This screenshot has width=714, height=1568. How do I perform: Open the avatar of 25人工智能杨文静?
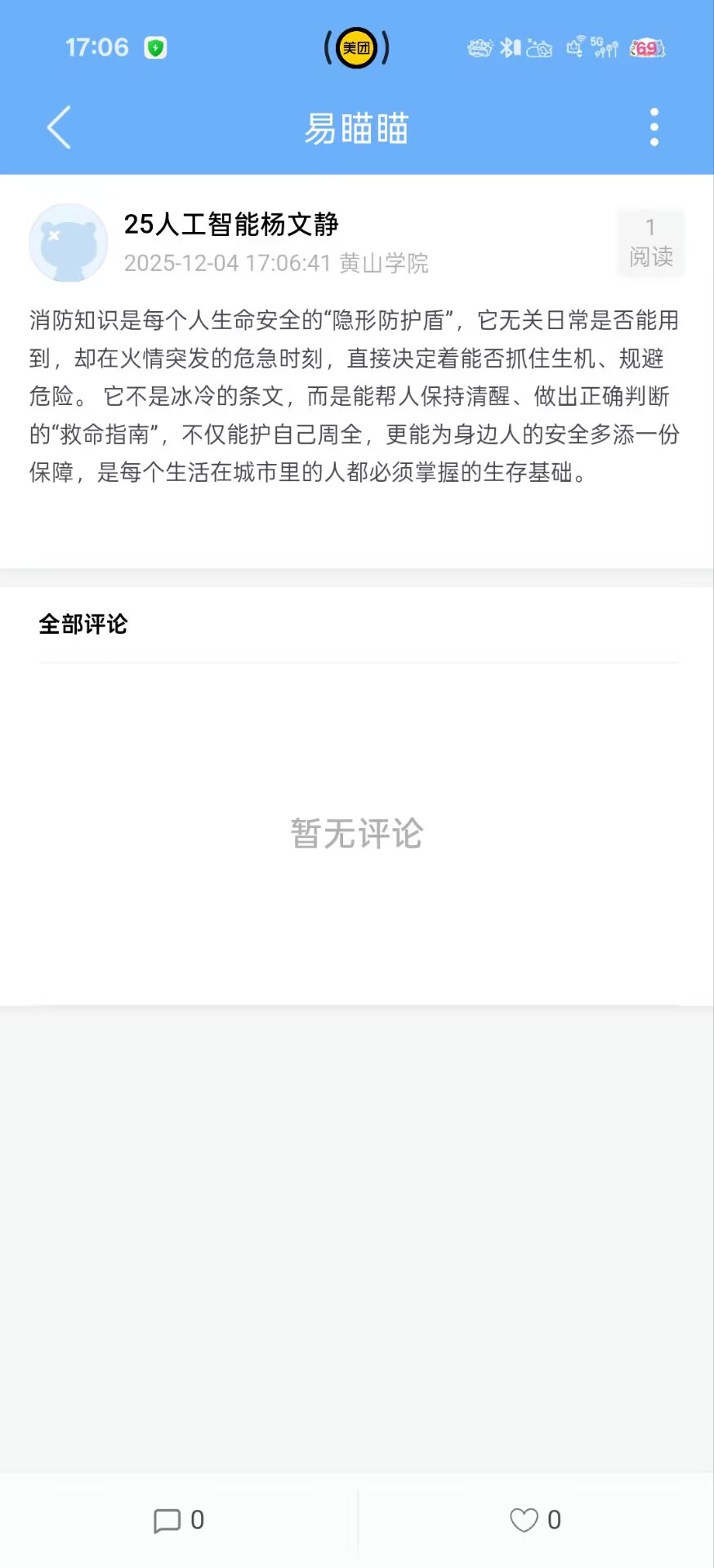coord(69,243)
